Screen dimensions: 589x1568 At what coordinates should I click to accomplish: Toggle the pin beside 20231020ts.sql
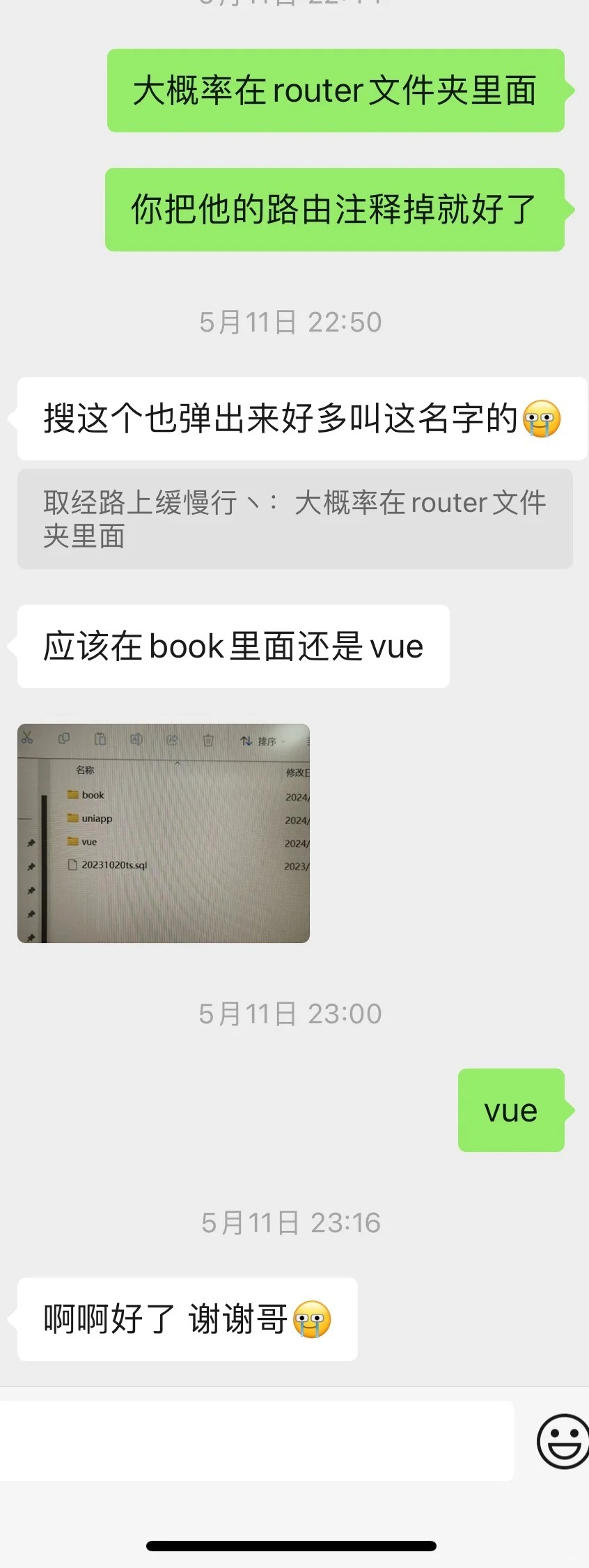[31, 866]
